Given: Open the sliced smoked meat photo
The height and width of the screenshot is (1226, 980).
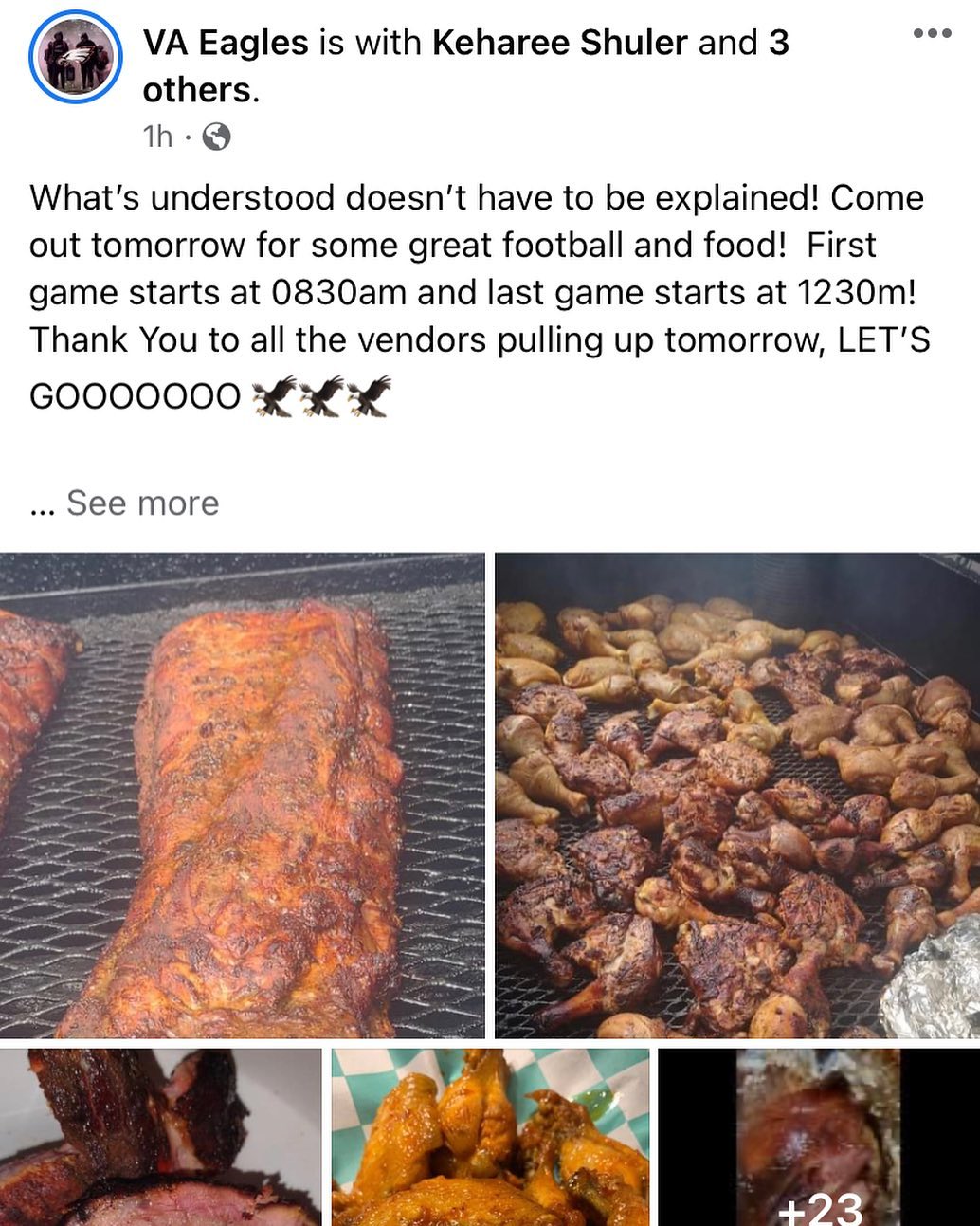Looking at the screenshot, I should click(159, 1136).
